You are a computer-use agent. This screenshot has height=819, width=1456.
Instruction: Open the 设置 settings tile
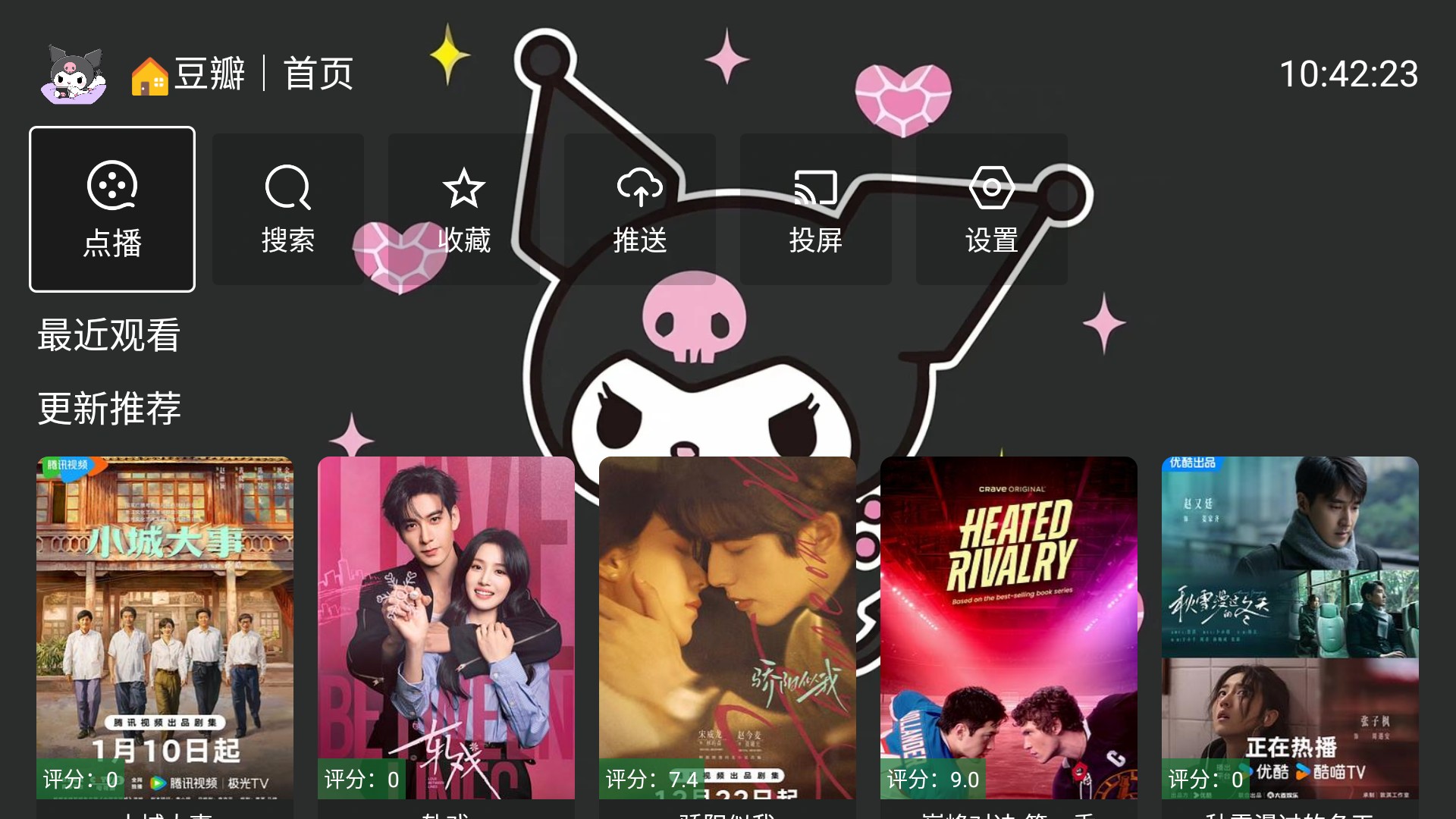pyautogui.click(x=992, y=209)
